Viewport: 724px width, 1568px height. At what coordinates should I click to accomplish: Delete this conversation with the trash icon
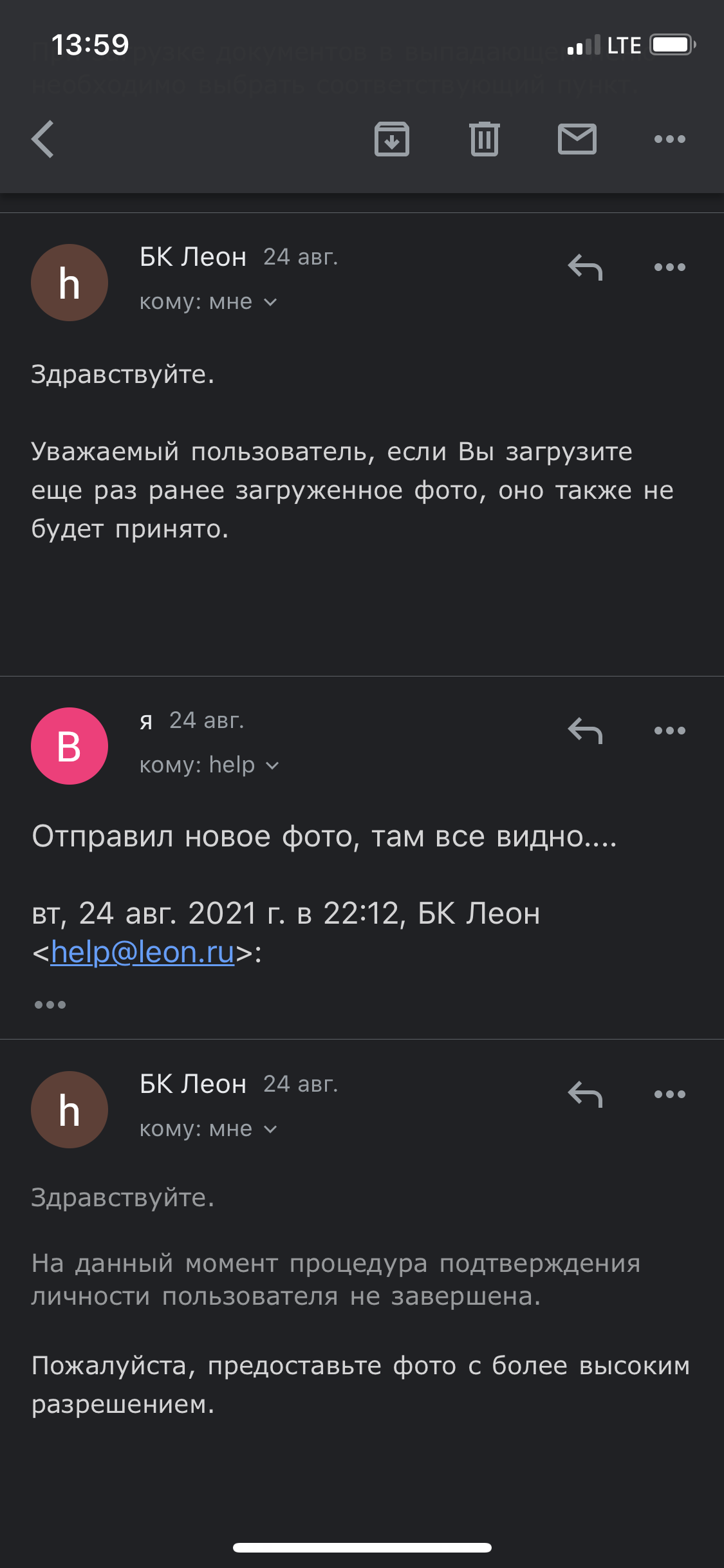(x=484, y=139)
